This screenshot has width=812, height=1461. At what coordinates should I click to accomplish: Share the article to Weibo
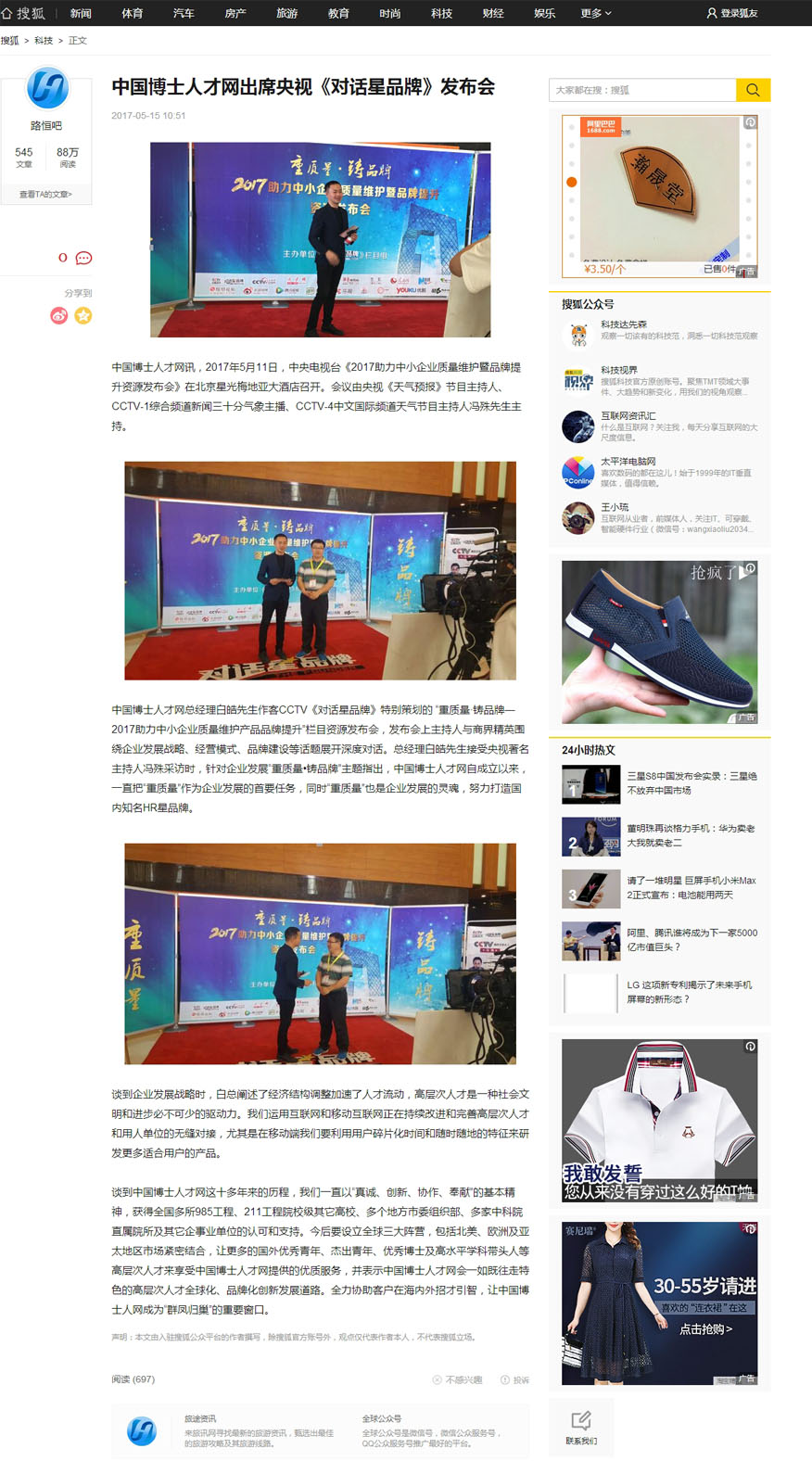pos(58,315)
